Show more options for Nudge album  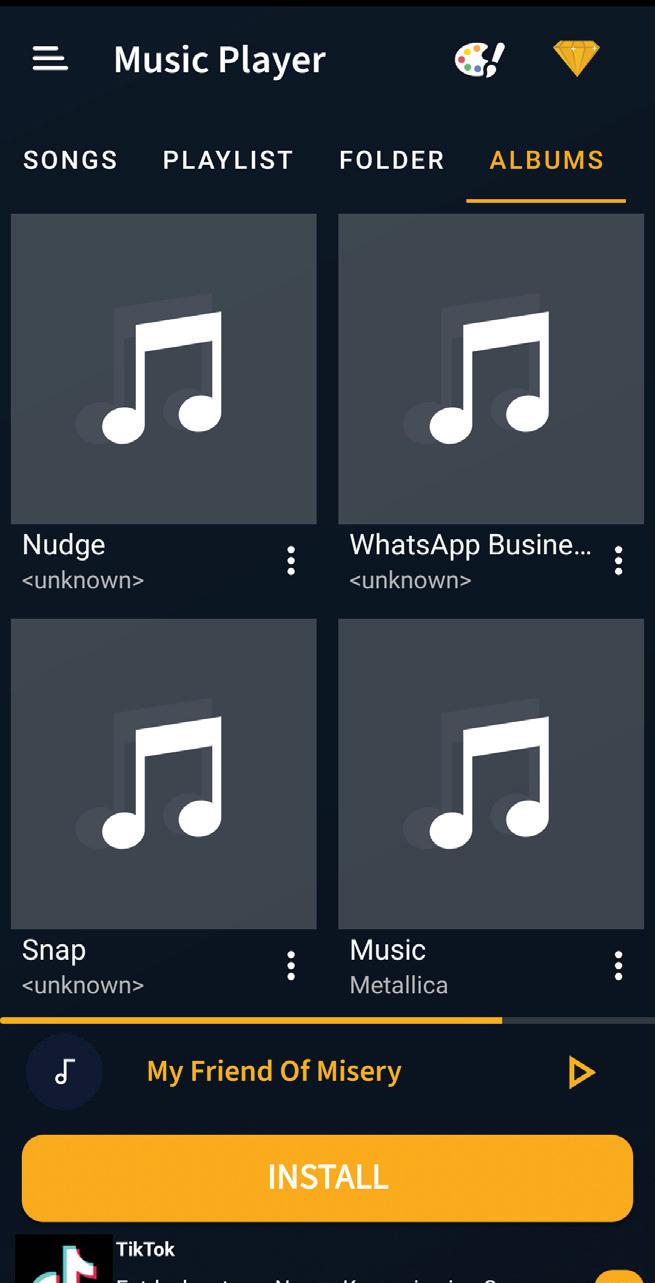[291, 561]
